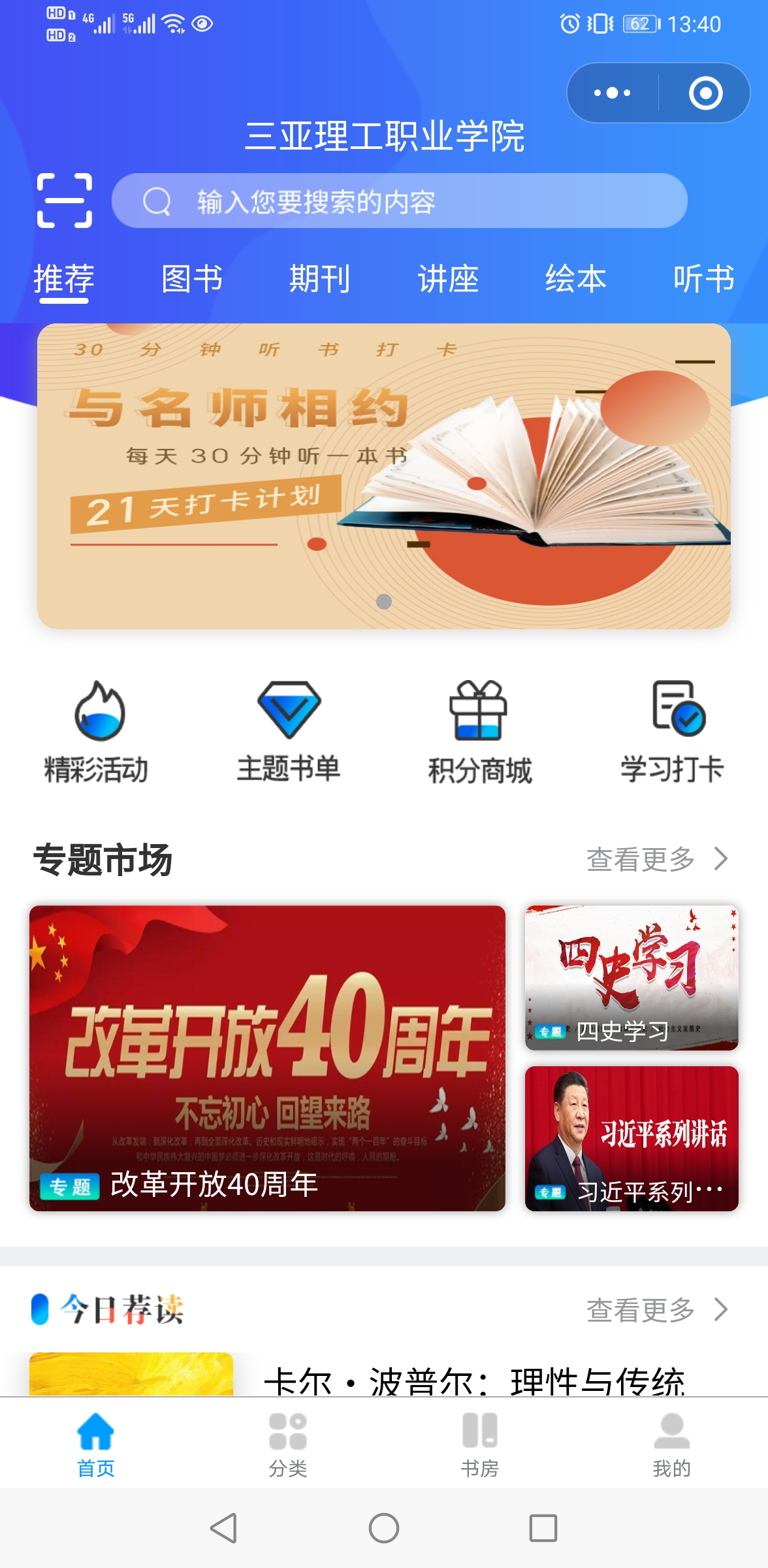768x1568 pixels.
Task: Switch to the 图书 tab
Action: [192, 280]
